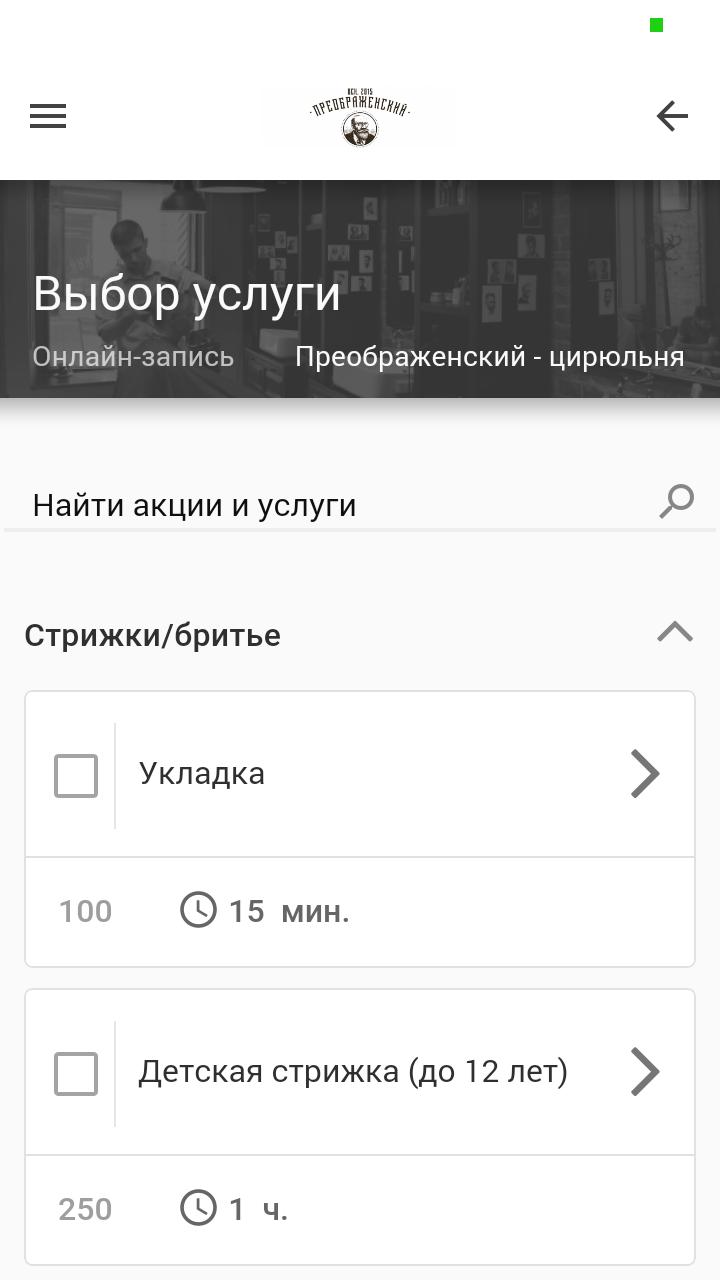Click the Выбор услуги heading
This screenshot has height=1280, width=720.
pyautogui.click(x=187, y=293)
